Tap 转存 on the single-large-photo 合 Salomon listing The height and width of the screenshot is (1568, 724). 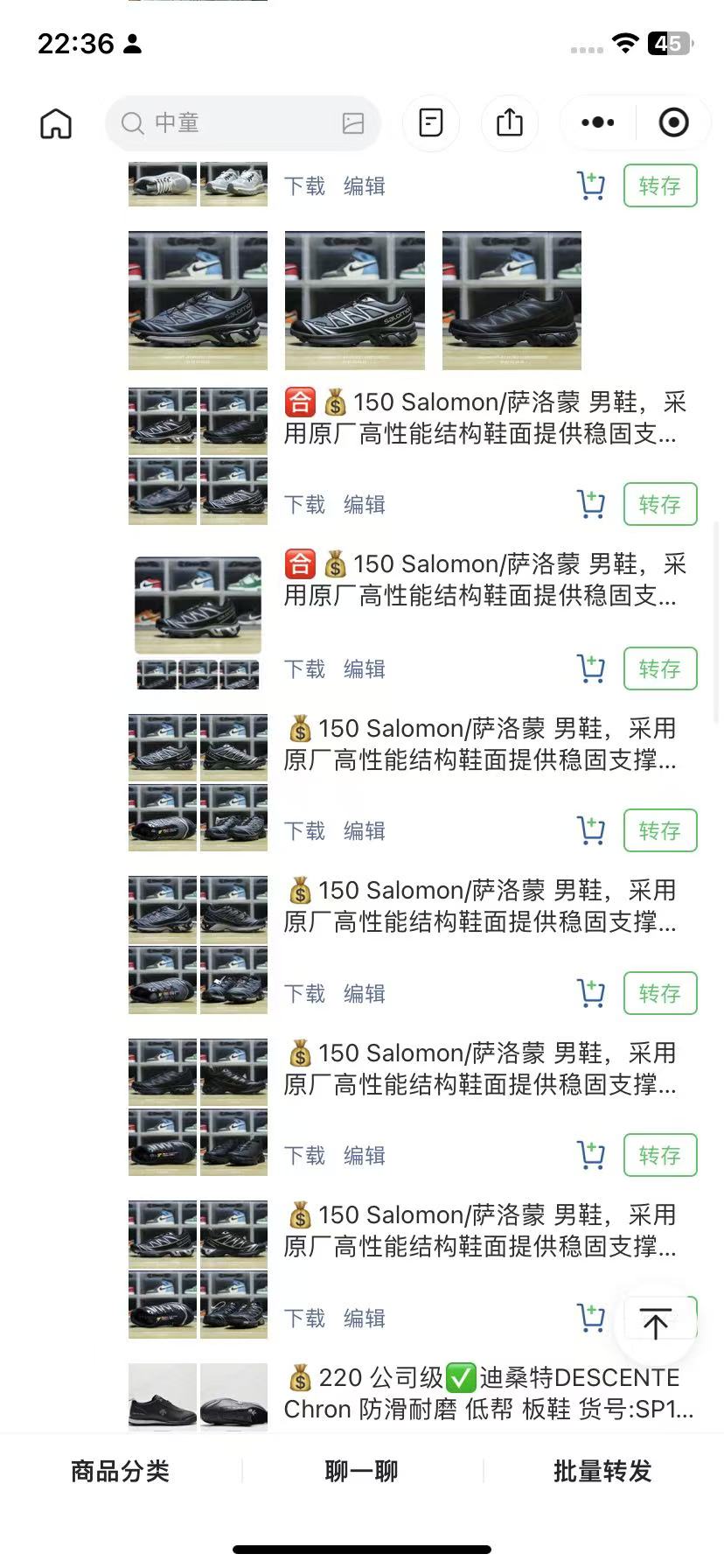coord(660,668)
